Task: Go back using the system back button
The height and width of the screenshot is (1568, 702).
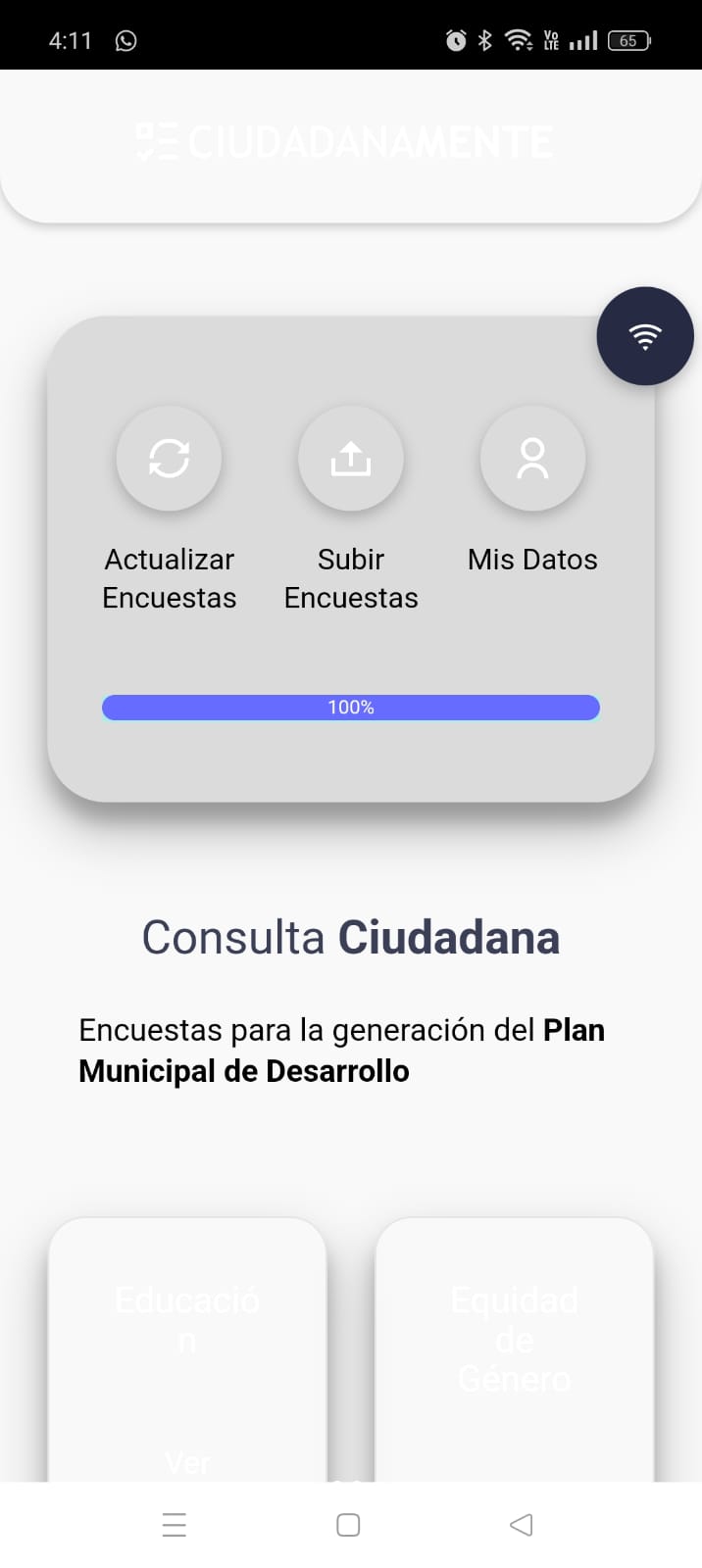Action: (522, 1525)
